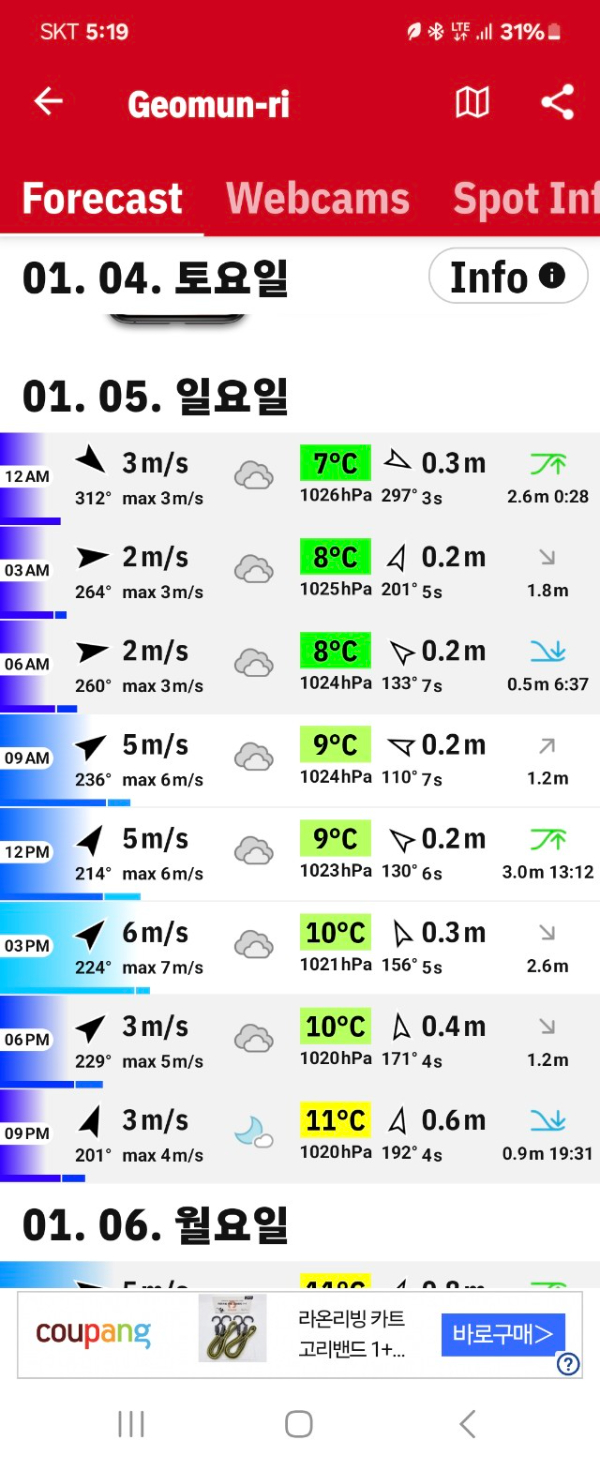Tap 바로구매 in the Coupang ad
The height and width of the screenshot is (1466, 600).
(503, 1333)
